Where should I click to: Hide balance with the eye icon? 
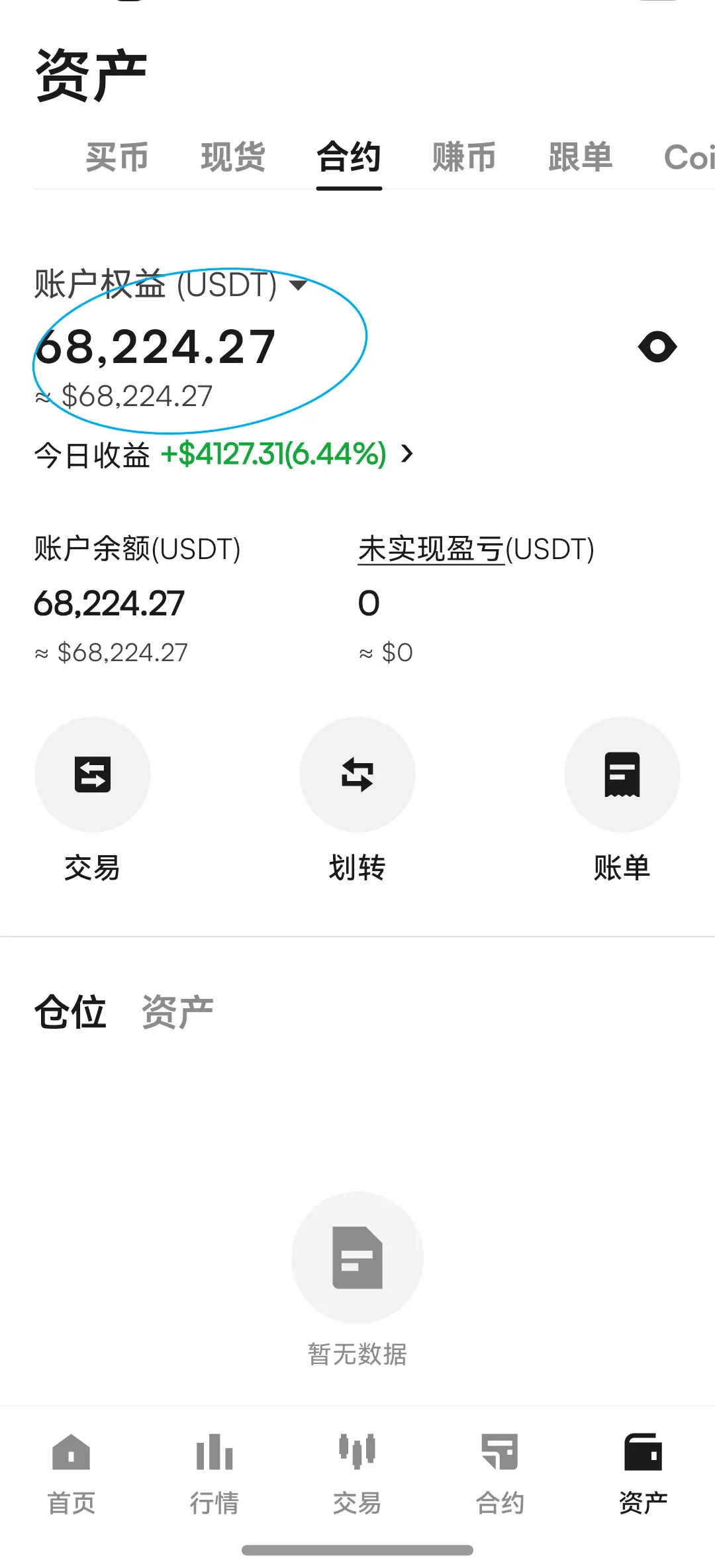coord(657,347)
